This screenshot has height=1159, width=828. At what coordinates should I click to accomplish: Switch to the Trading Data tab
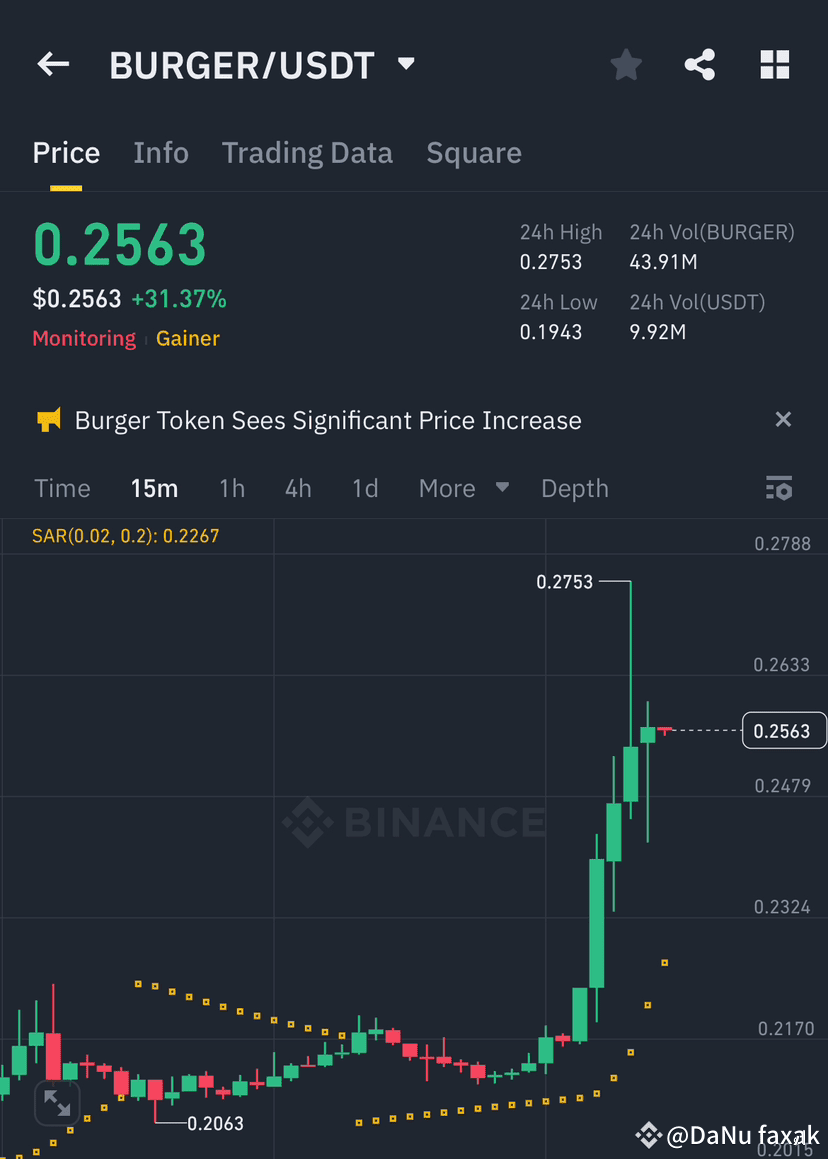coord(307,153)
